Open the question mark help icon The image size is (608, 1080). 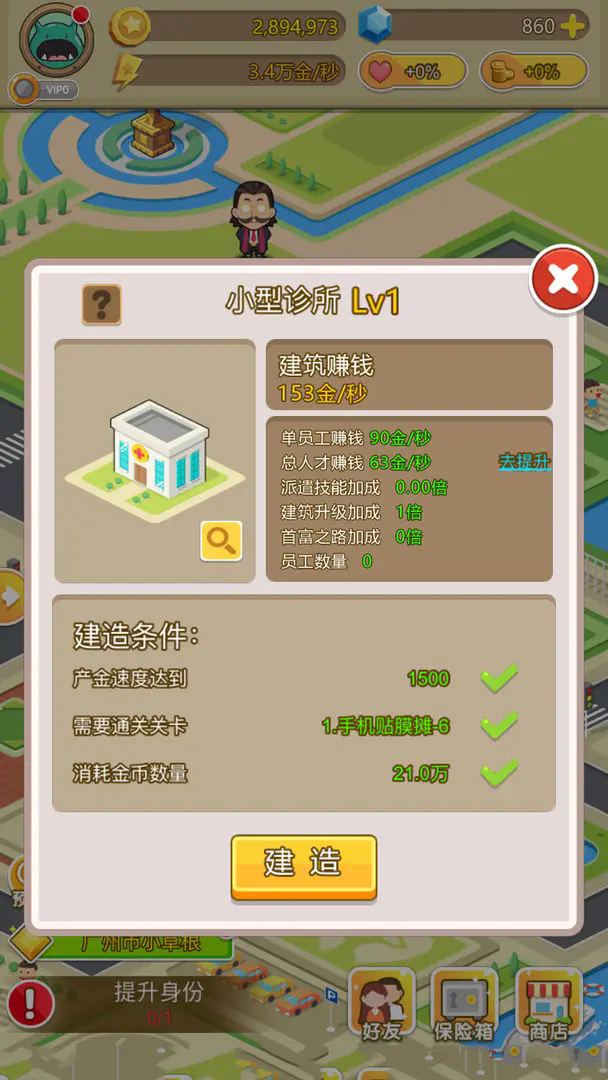101,304
